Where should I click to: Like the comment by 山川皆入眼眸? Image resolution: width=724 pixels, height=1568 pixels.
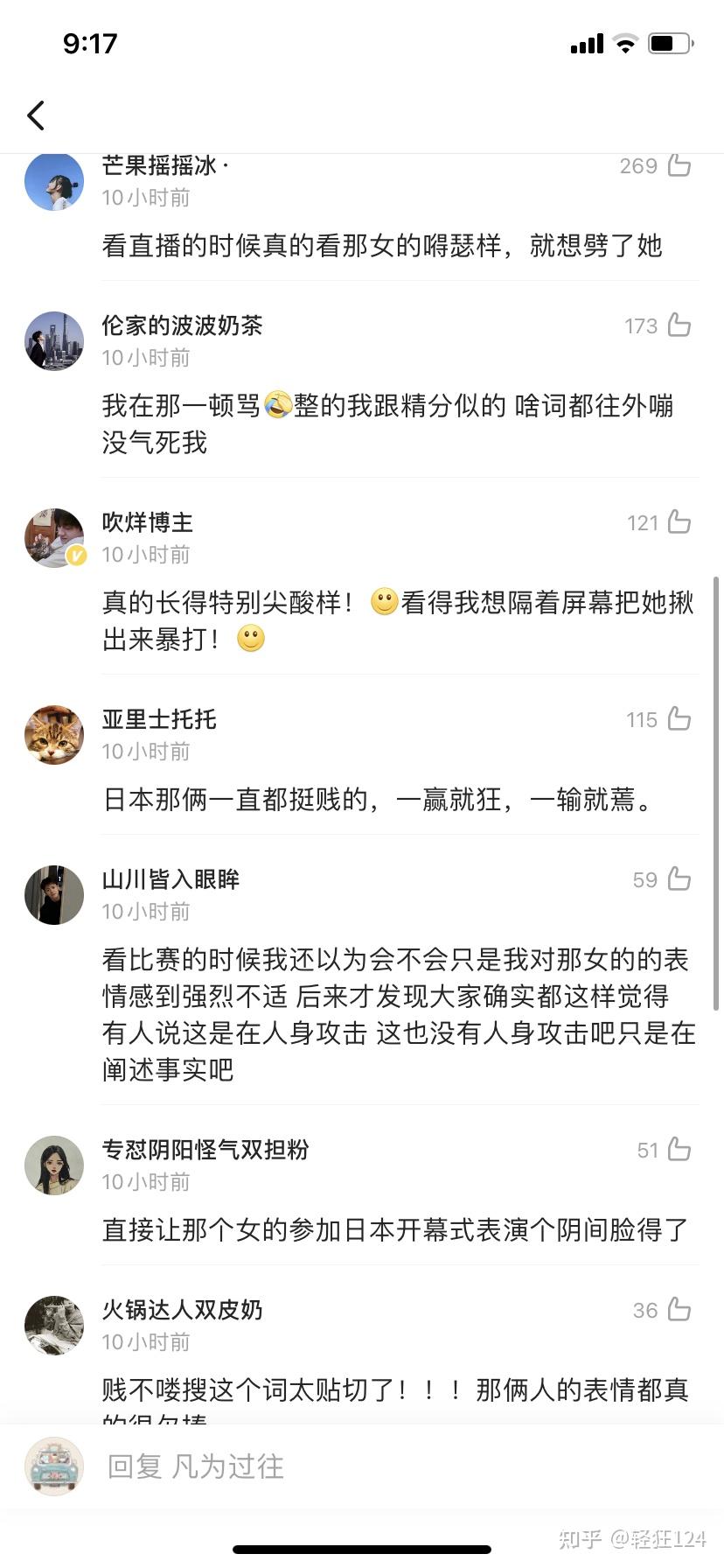point(679,879)
